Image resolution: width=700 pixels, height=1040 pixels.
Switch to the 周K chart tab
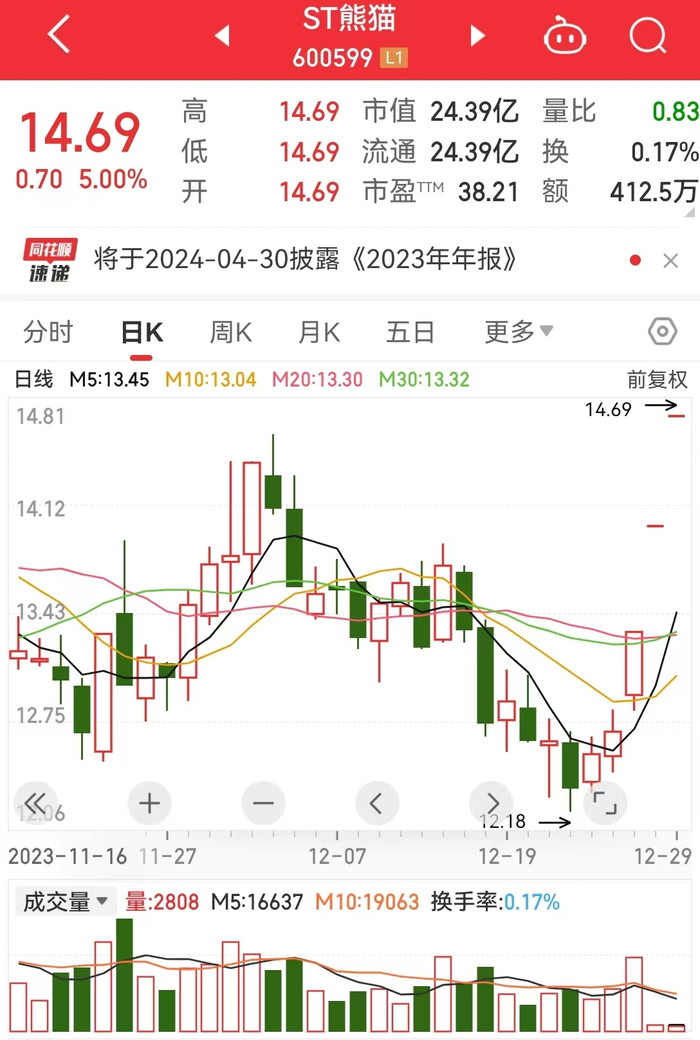pos(230,332)
